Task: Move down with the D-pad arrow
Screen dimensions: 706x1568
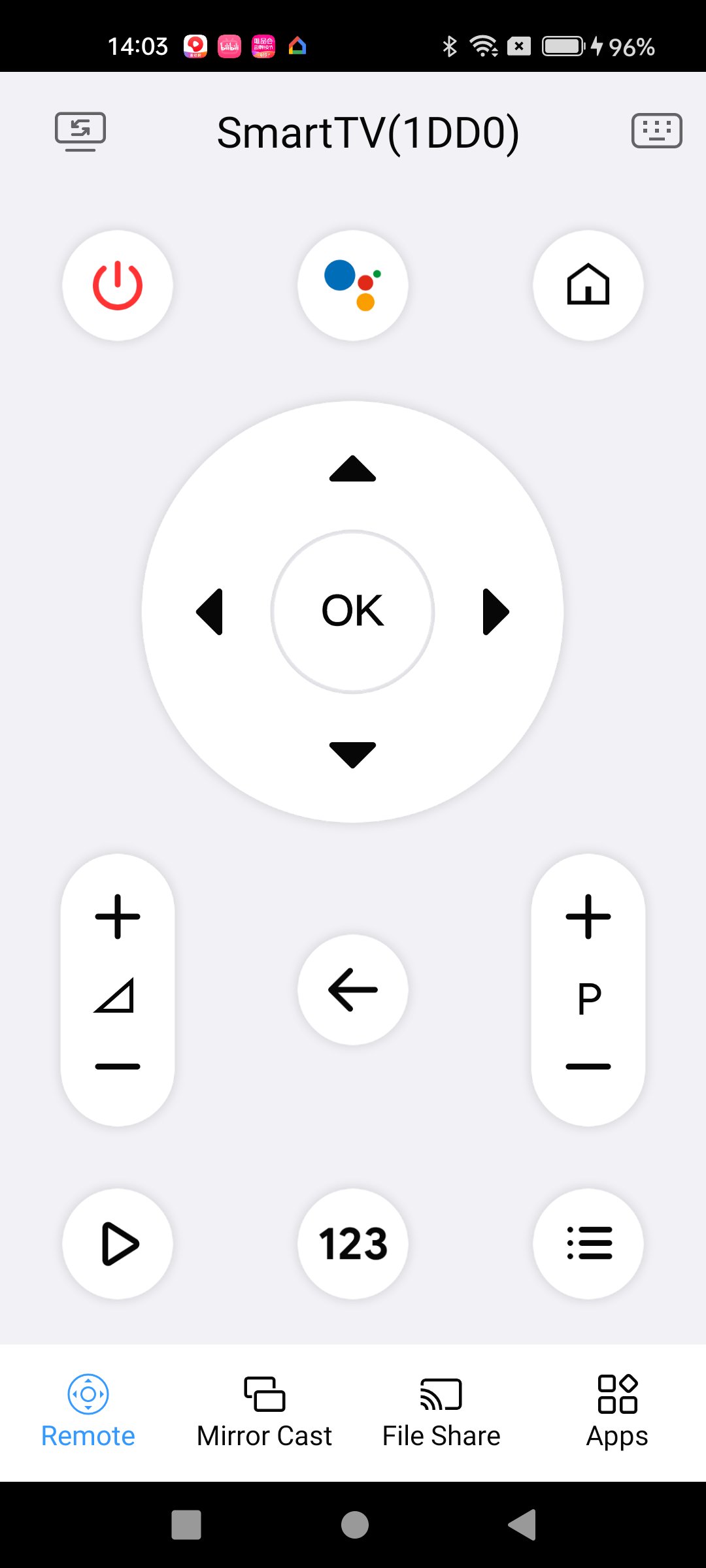Action: click(x=353, y=755)
